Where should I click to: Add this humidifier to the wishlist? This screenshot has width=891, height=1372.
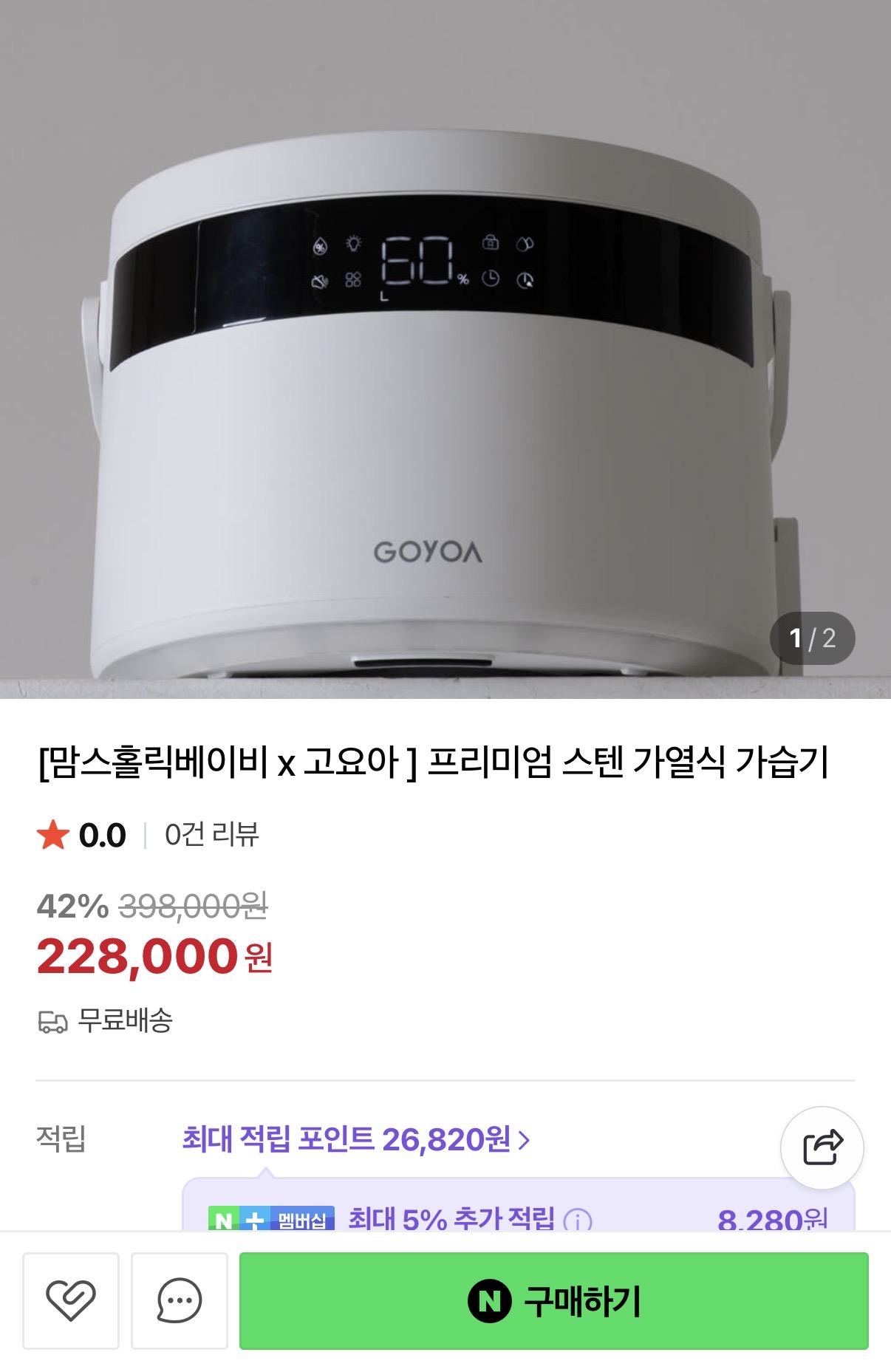pos(71,1300)
